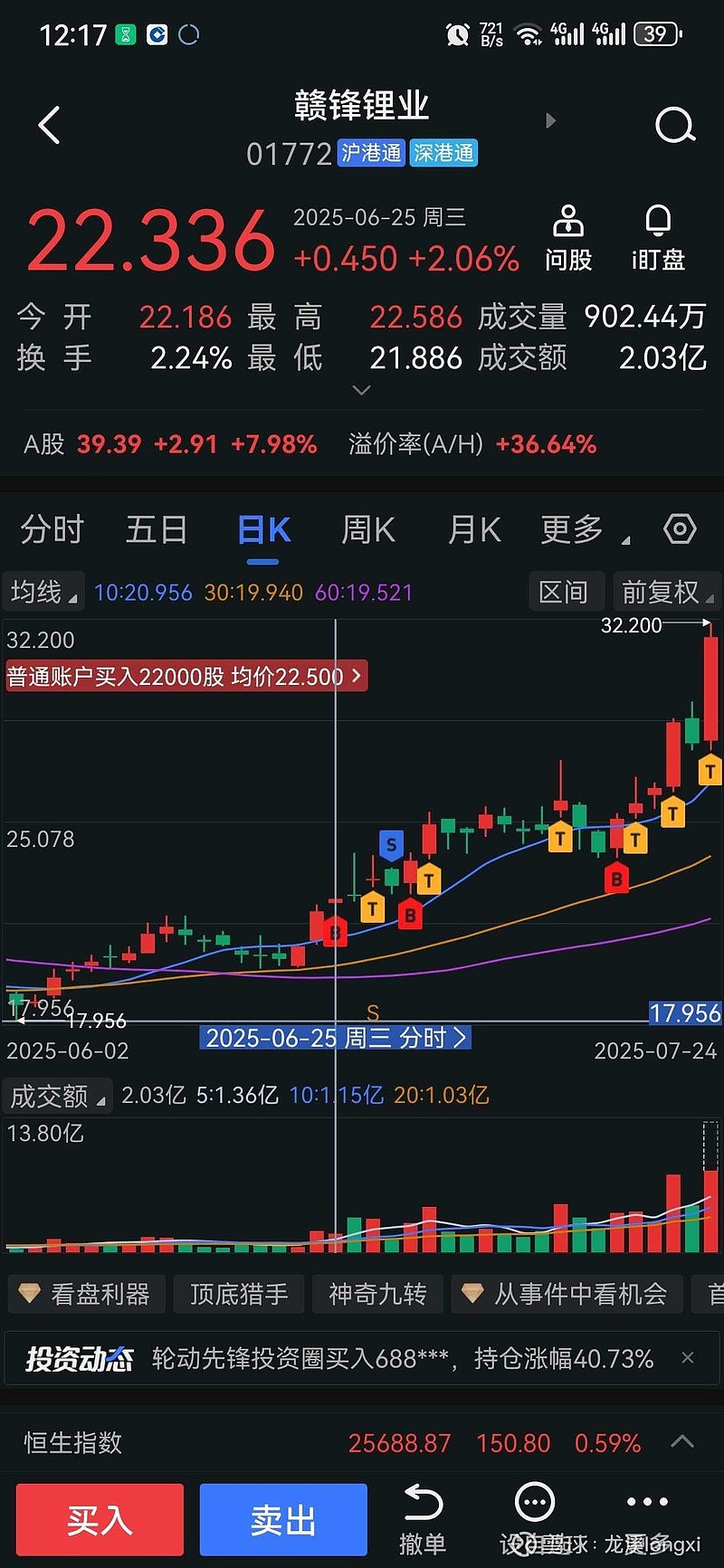Launch the 神奇九转 indicator tool
The image size is (724, 1568).
click(x=377, y=1294)
